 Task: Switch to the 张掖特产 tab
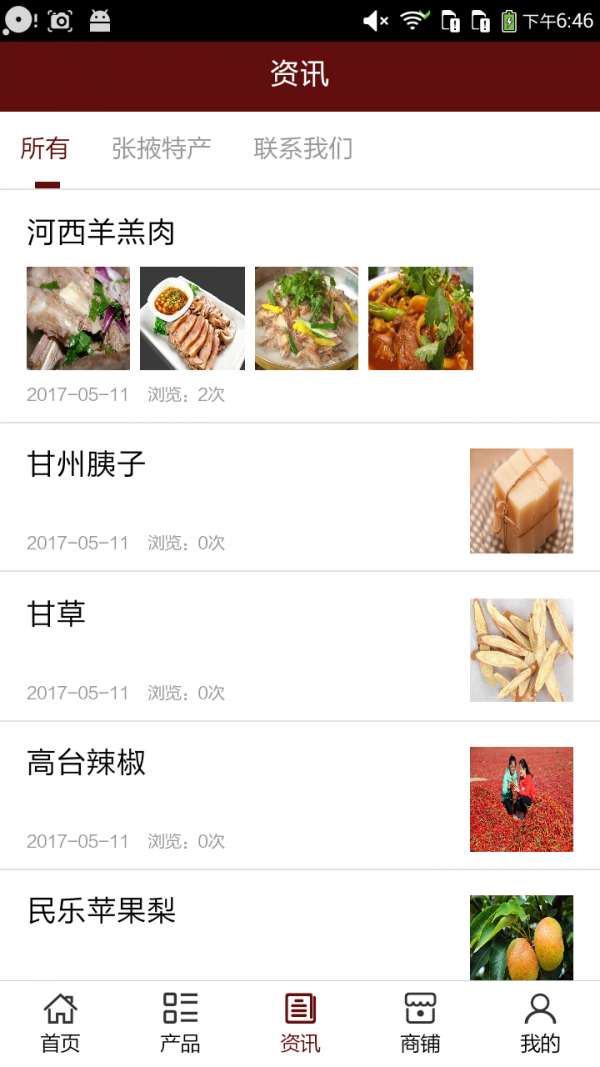pos(161,150)
